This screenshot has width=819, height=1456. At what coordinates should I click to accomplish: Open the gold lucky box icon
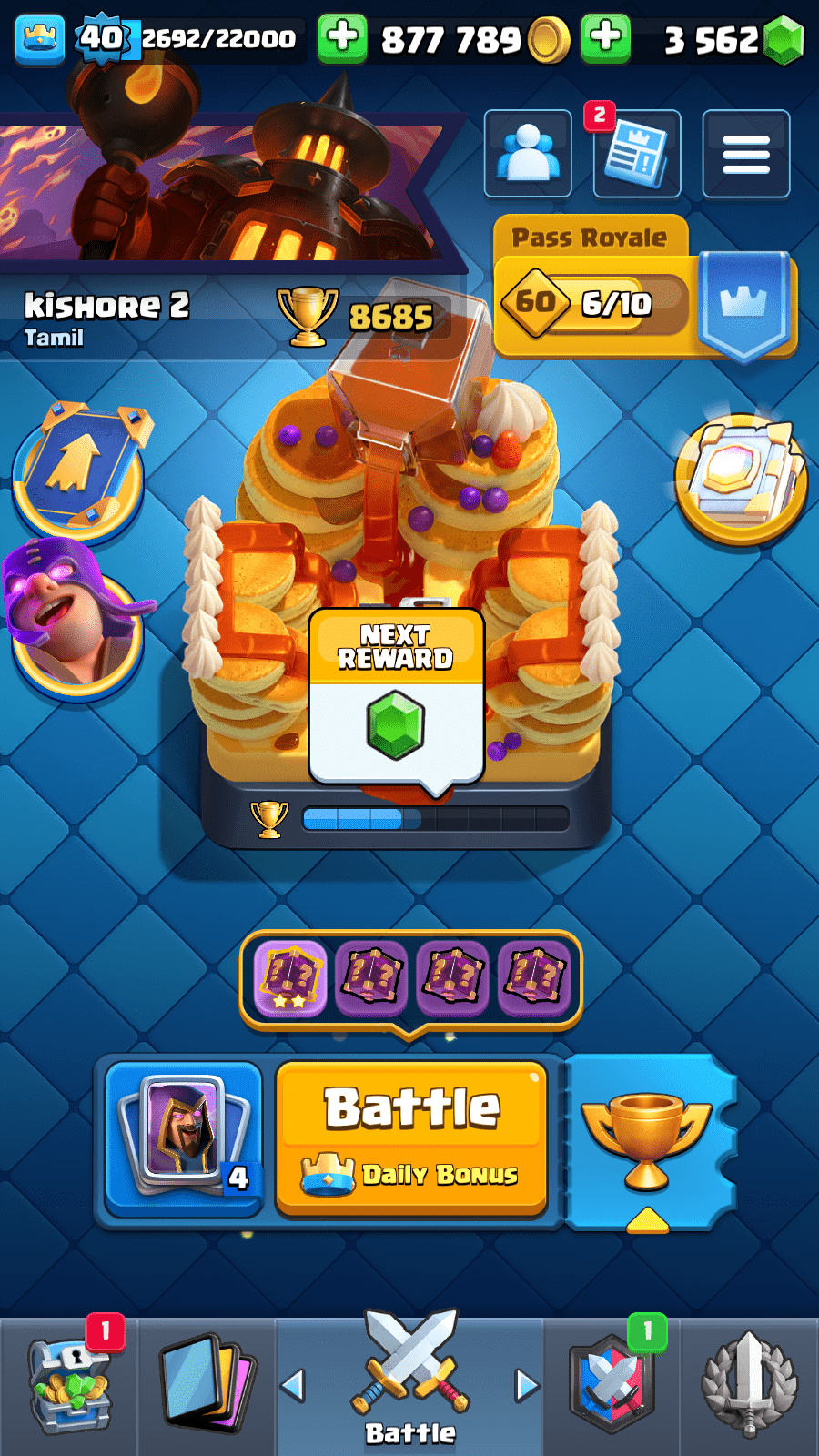(741, 478)
